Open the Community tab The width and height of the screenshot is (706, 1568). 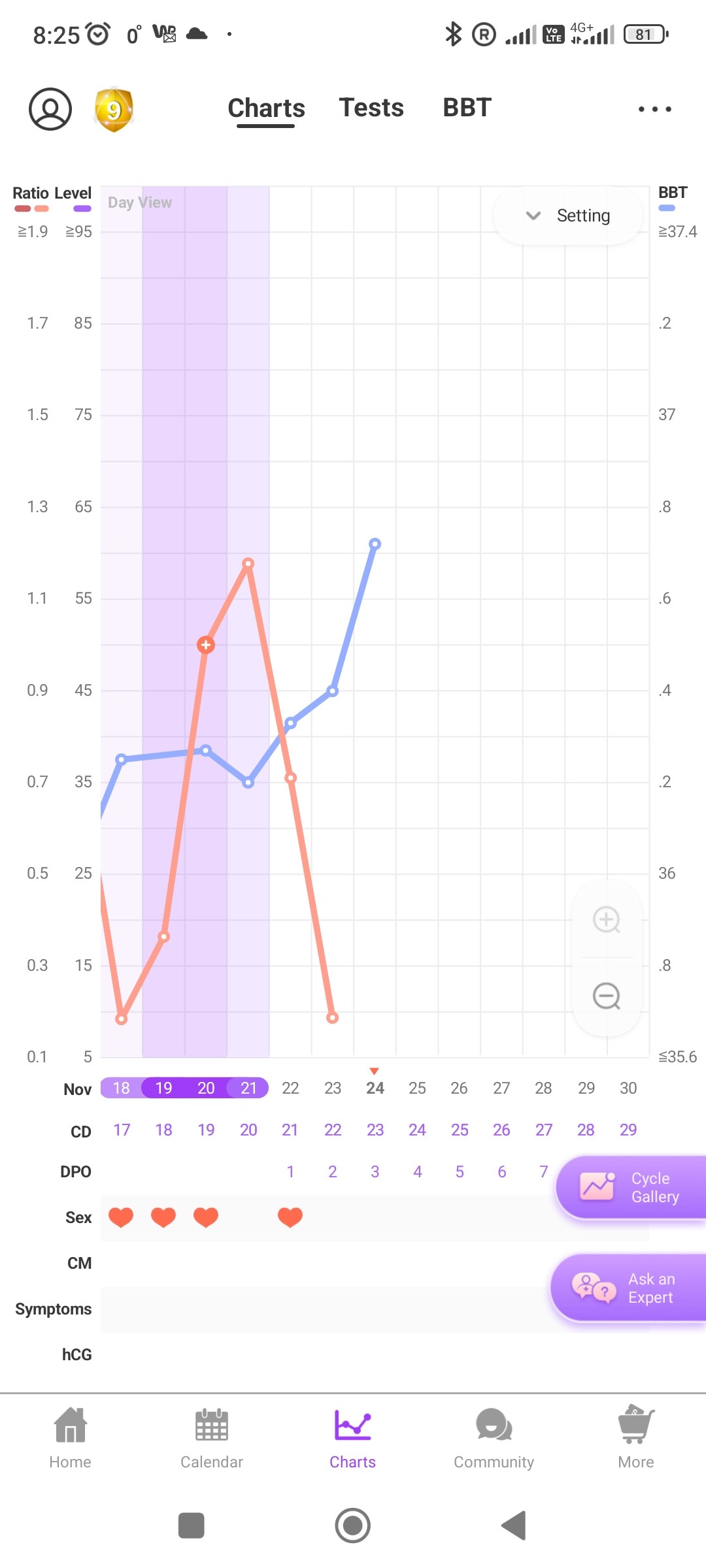[x=494, y=1437]
